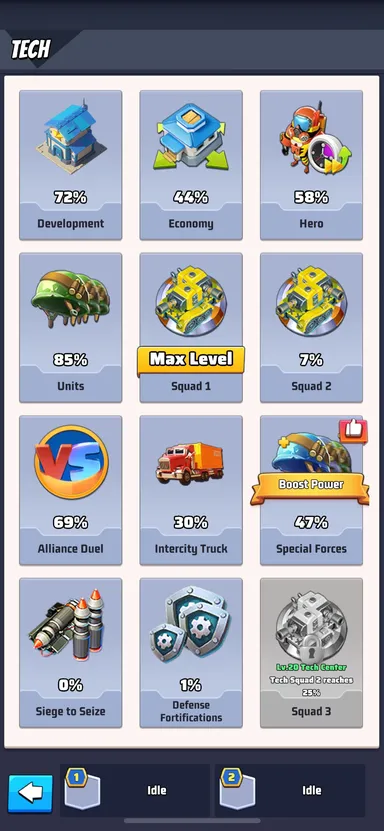Tap the locked Squad 3 card
The width and height of the screenshot is (384, 831).
(x=311, y=653)
